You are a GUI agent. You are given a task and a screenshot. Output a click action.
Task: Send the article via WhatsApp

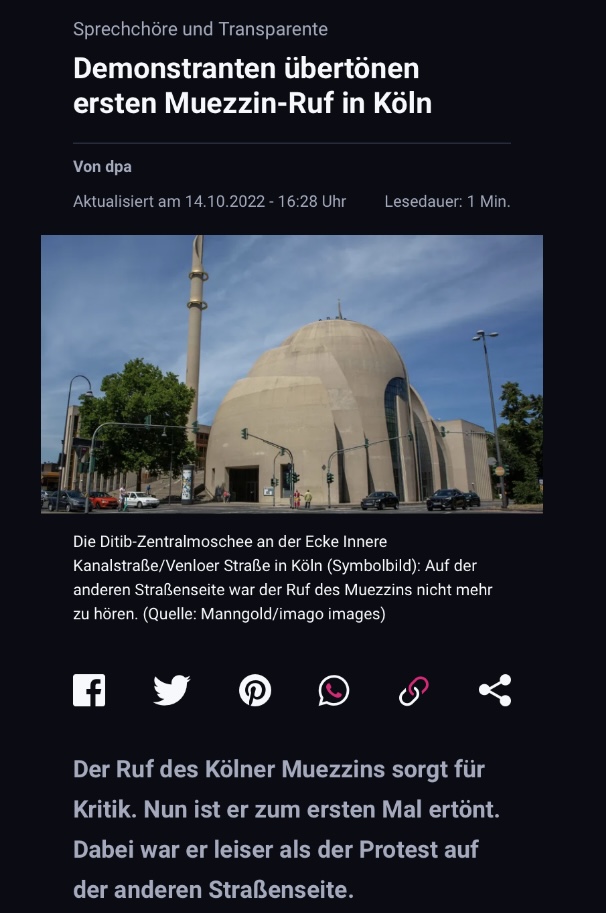[x=333, y=690]
